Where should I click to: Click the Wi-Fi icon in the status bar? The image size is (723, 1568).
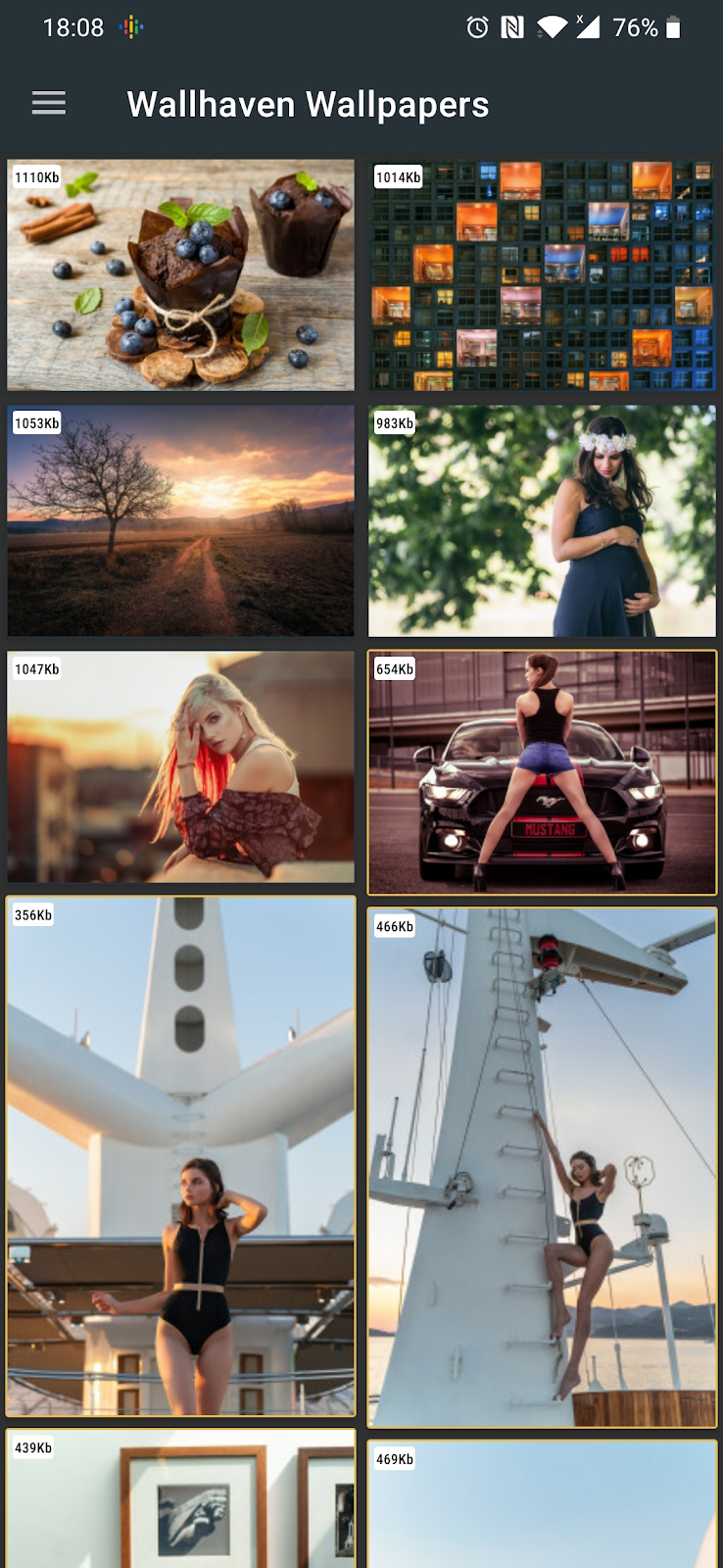pos(552,27)
